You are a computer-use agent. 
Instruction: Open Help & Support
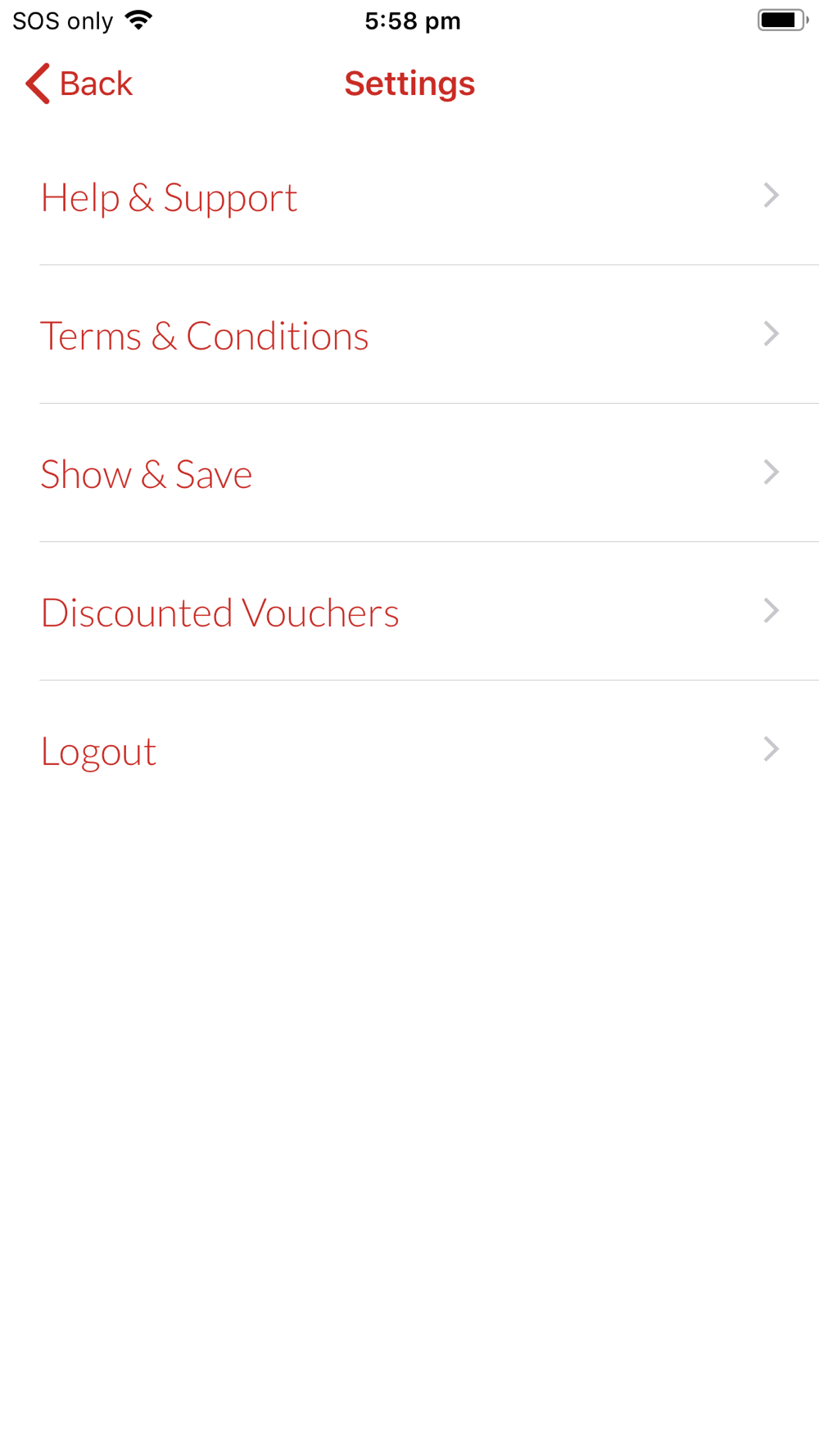409,197
